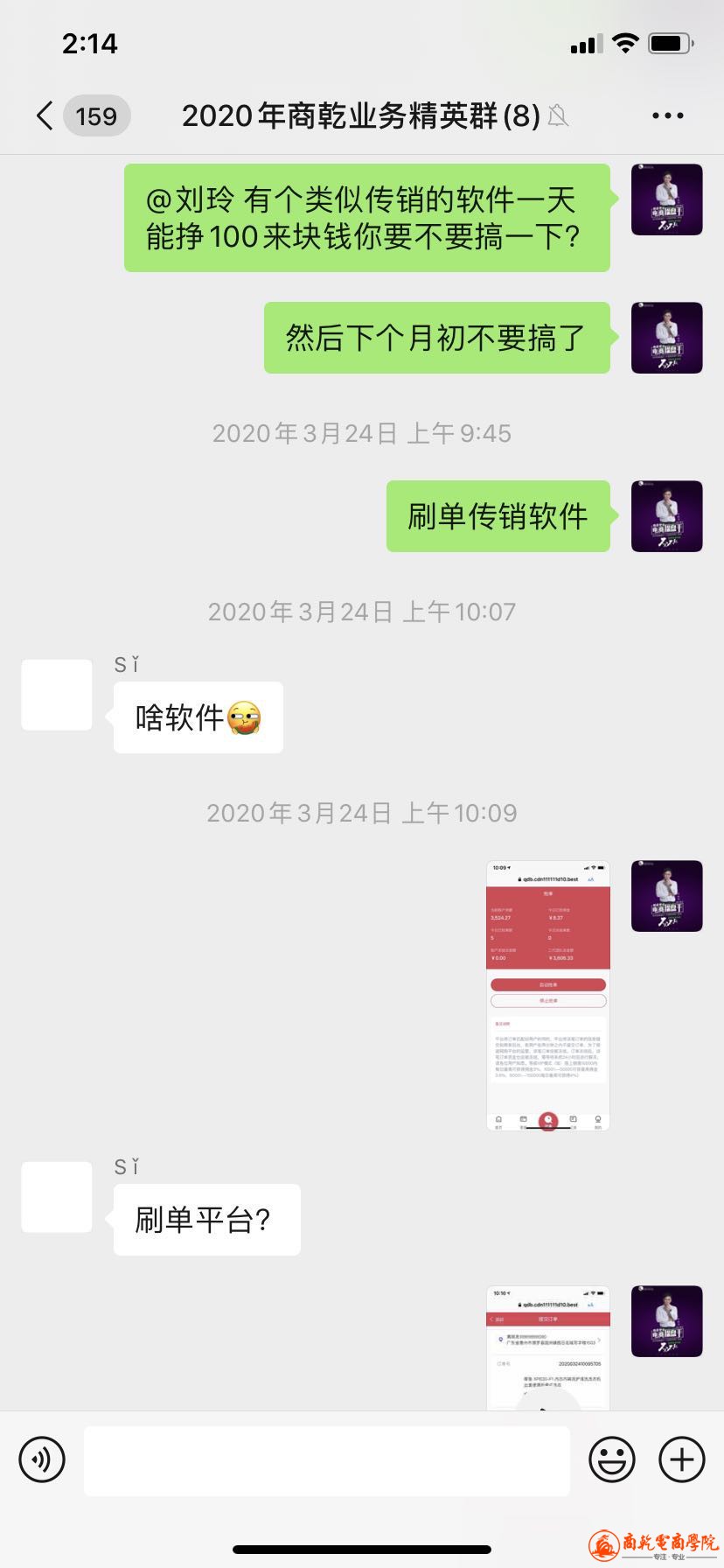The width and height of the screenshot is (724, 1568).
Task: View the red dashboard screenshot image
Action: (547, 996)
